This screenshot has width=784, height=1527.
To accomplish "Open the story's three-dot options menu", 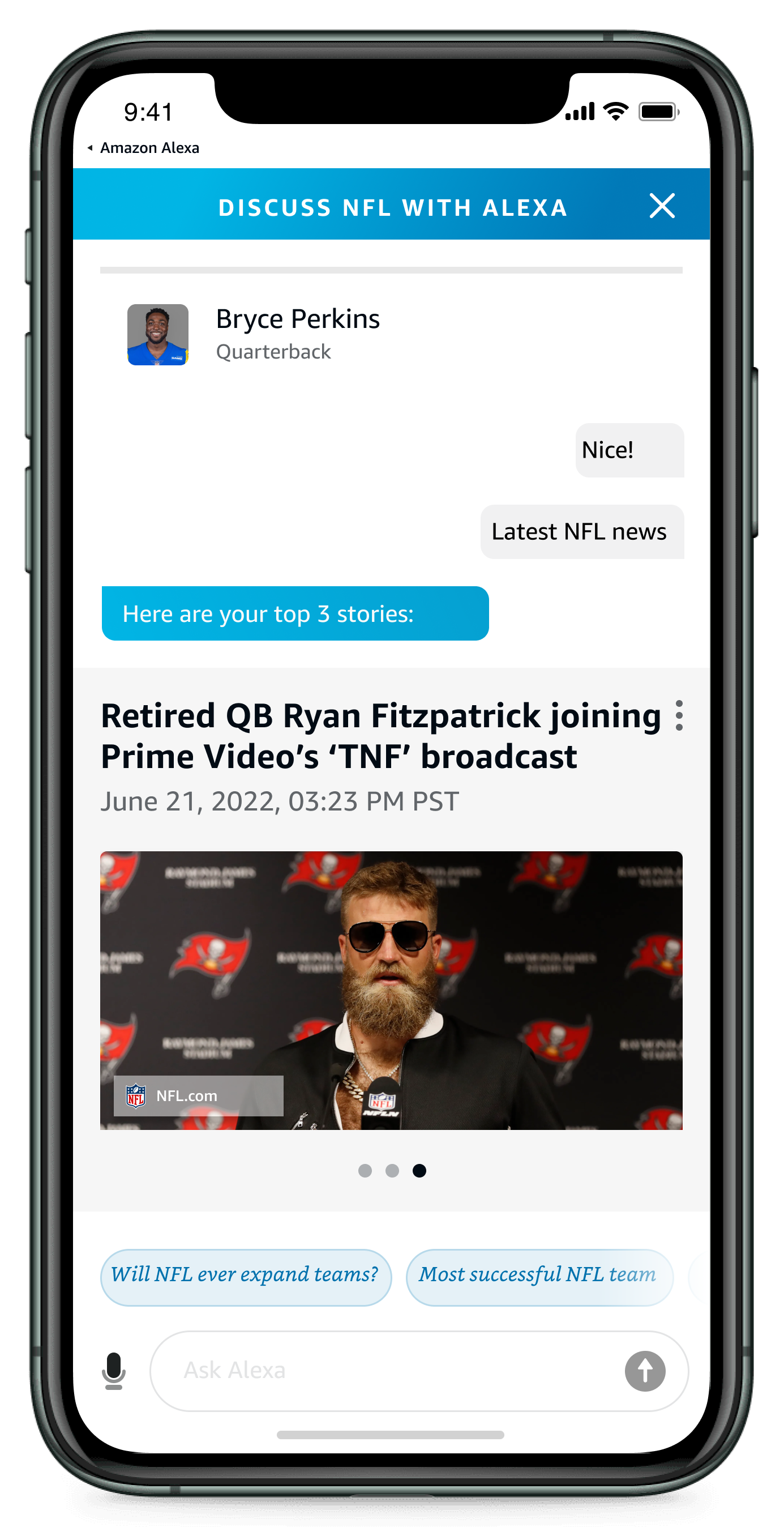I will (x=679, y=715).
